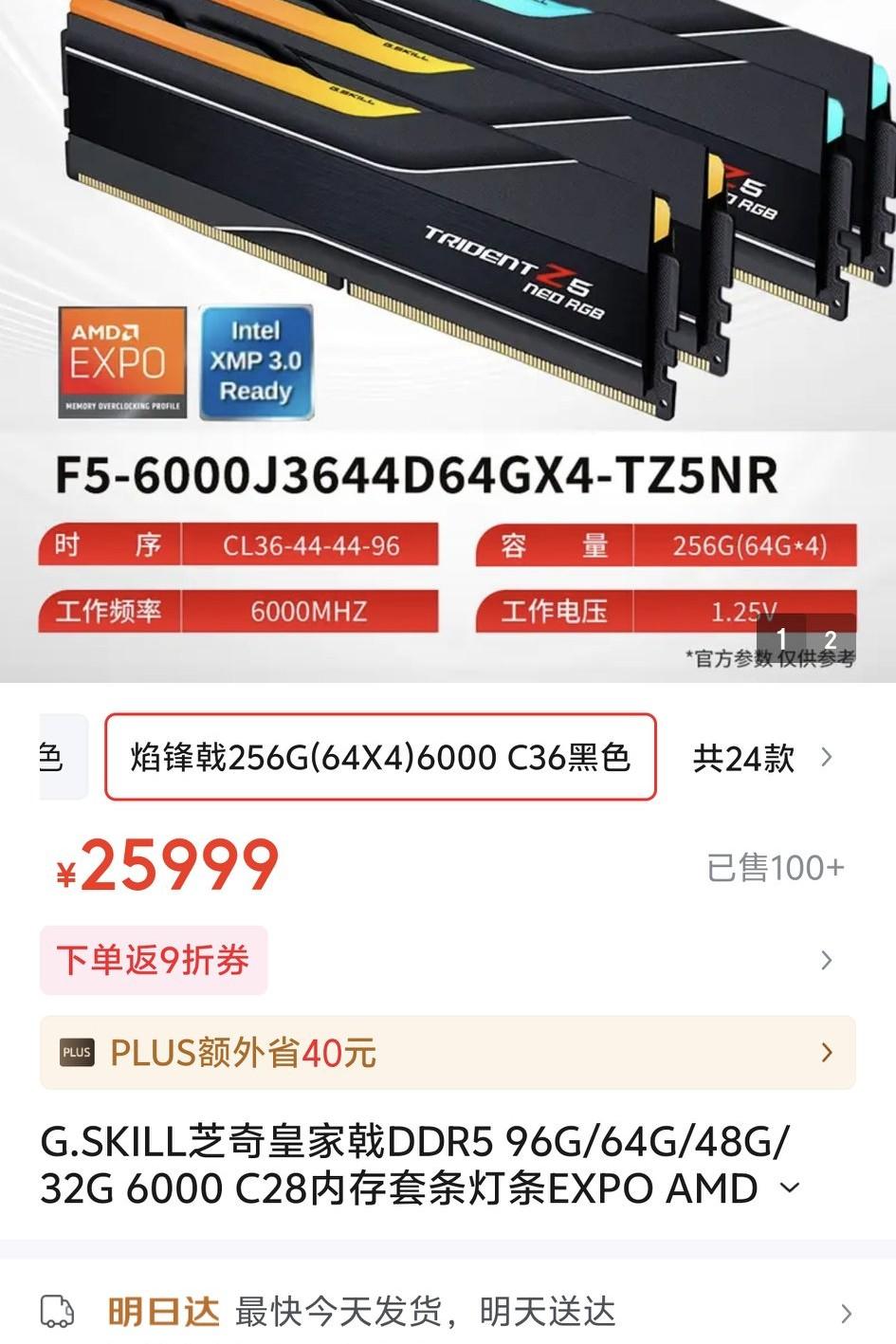Click the AMD EXPO certification badge
This screenshot has height=1344, width=896.
tap(121, 360)
